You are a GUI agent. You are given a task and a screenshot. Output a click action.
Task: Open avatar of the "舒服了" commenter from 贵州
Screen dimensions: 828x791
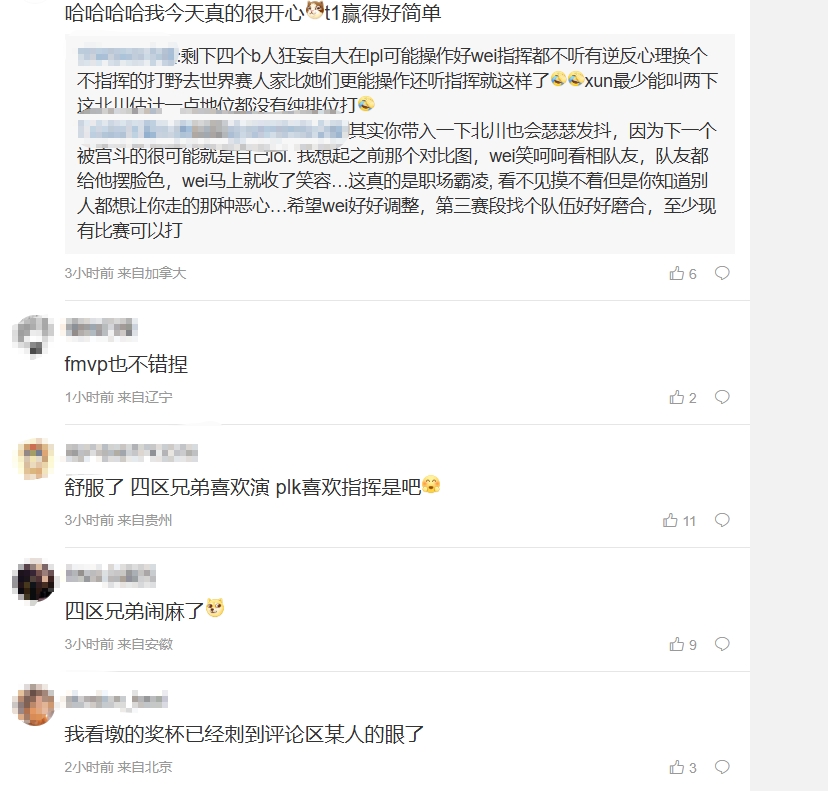click(x=35, y=457)
